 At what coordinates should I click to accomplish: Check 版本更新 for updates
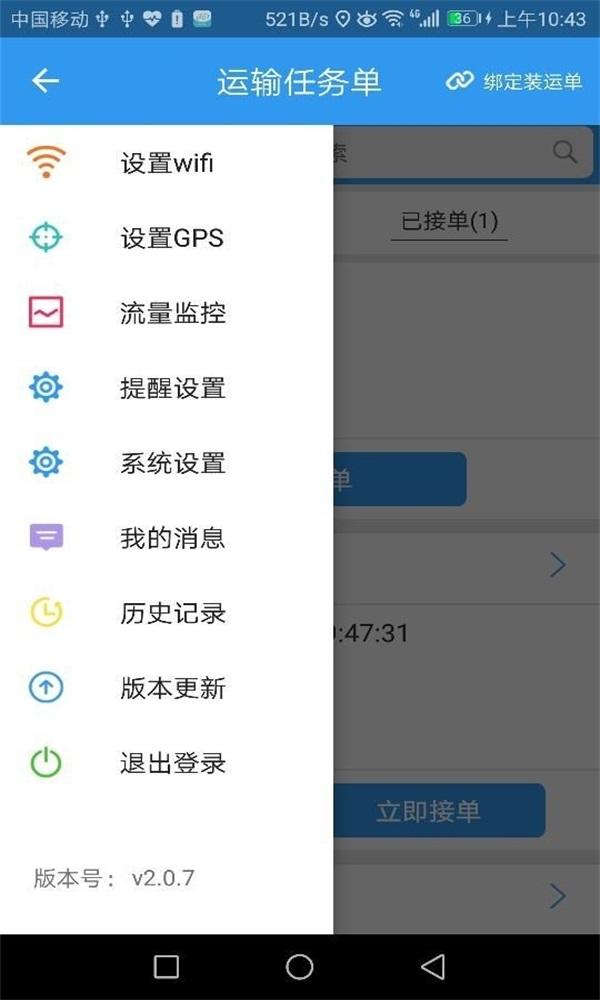coord(172,688)
